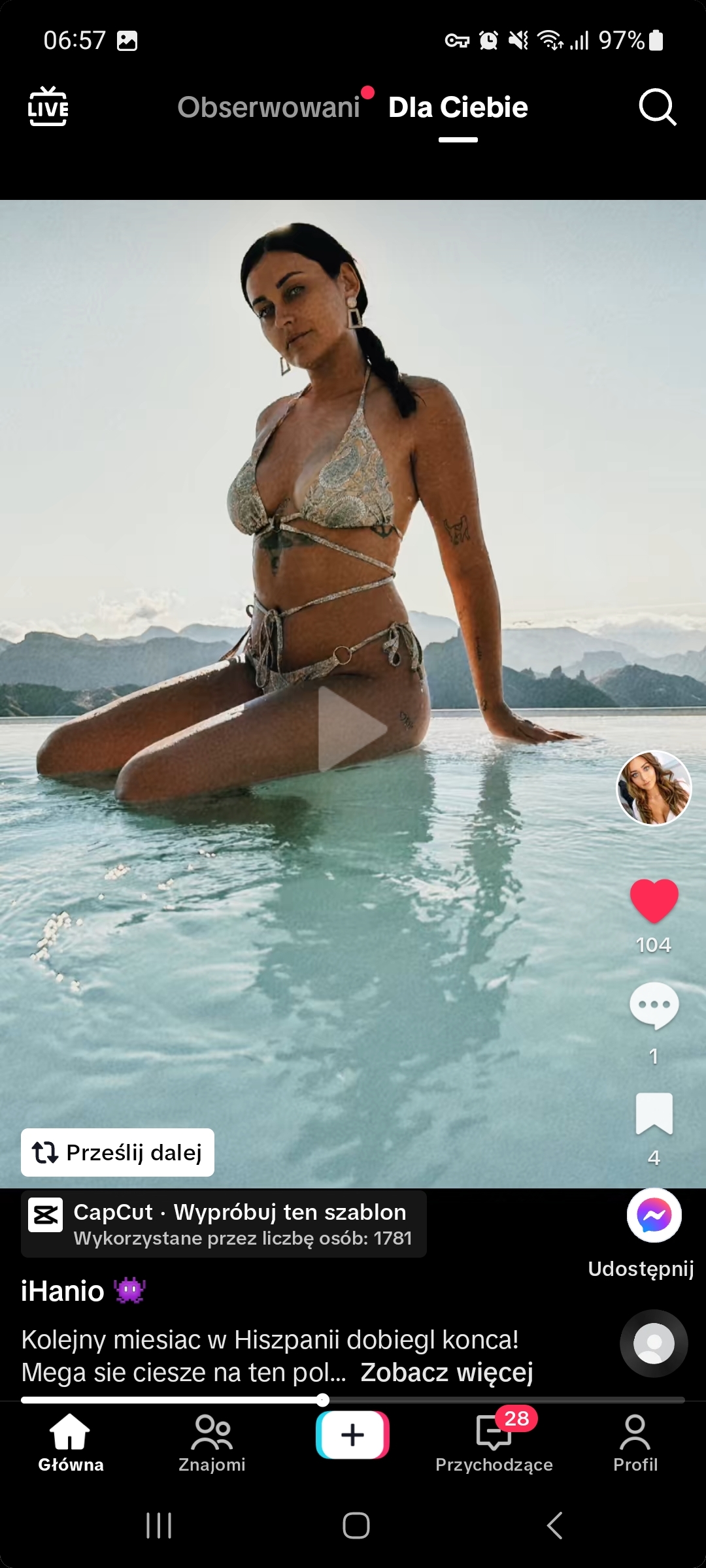This screenshot has height=1568, width=706.
Task: Open the sound disc icon
Action: click(654, 1343)
